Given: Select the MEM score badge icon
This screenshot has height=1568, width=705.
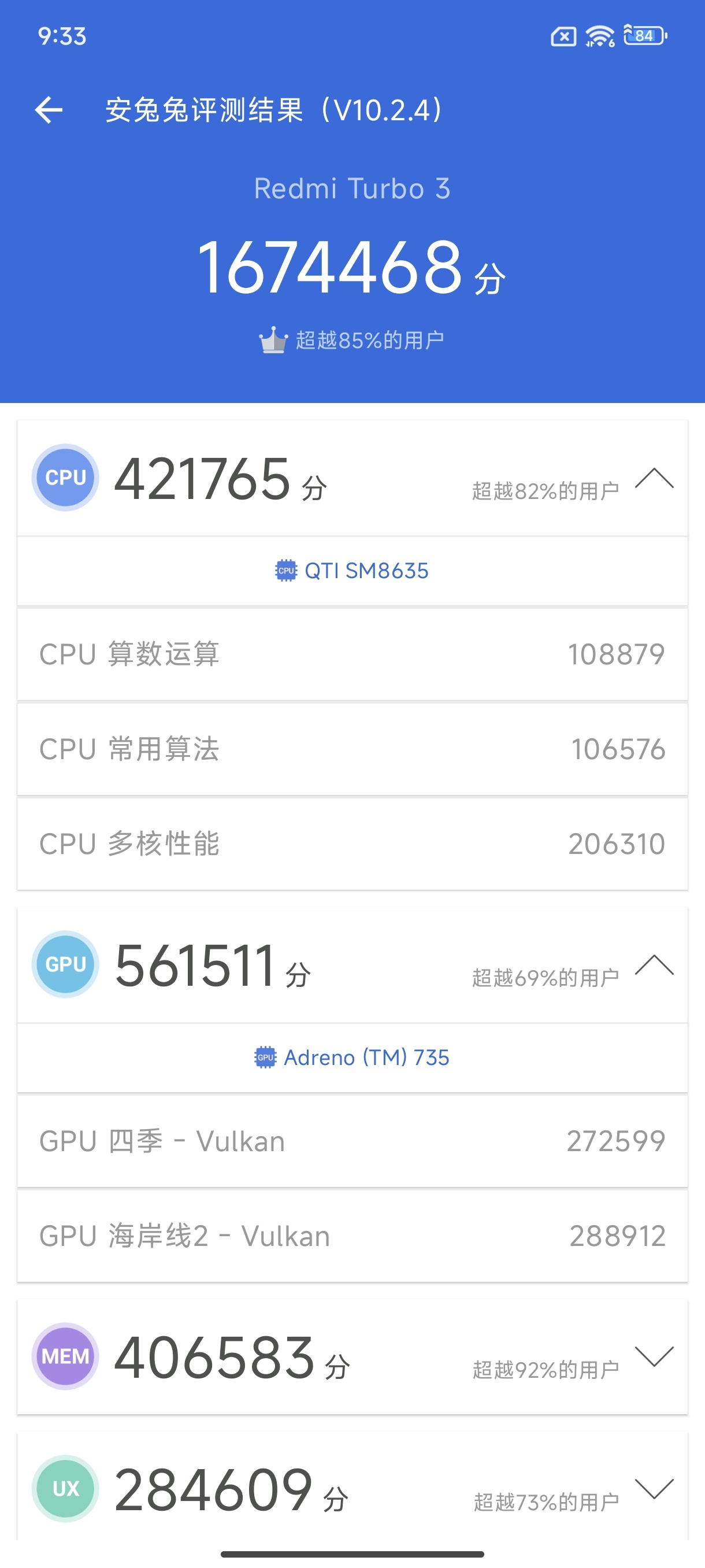Looking at the screenshot, I should [65, 1358].
